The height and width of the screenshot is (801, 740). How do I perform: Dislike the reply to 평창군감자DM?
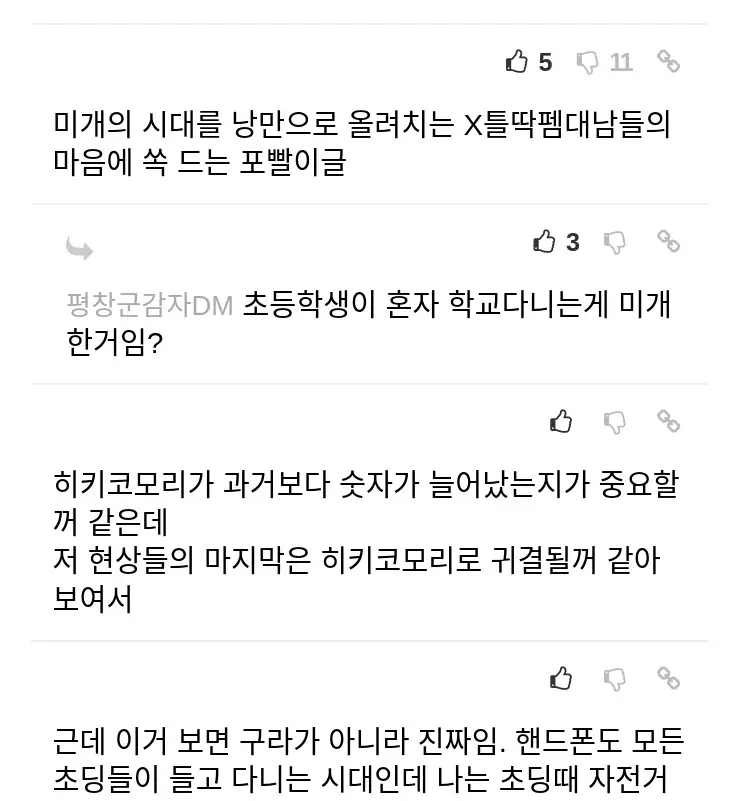tap(616, 242)
